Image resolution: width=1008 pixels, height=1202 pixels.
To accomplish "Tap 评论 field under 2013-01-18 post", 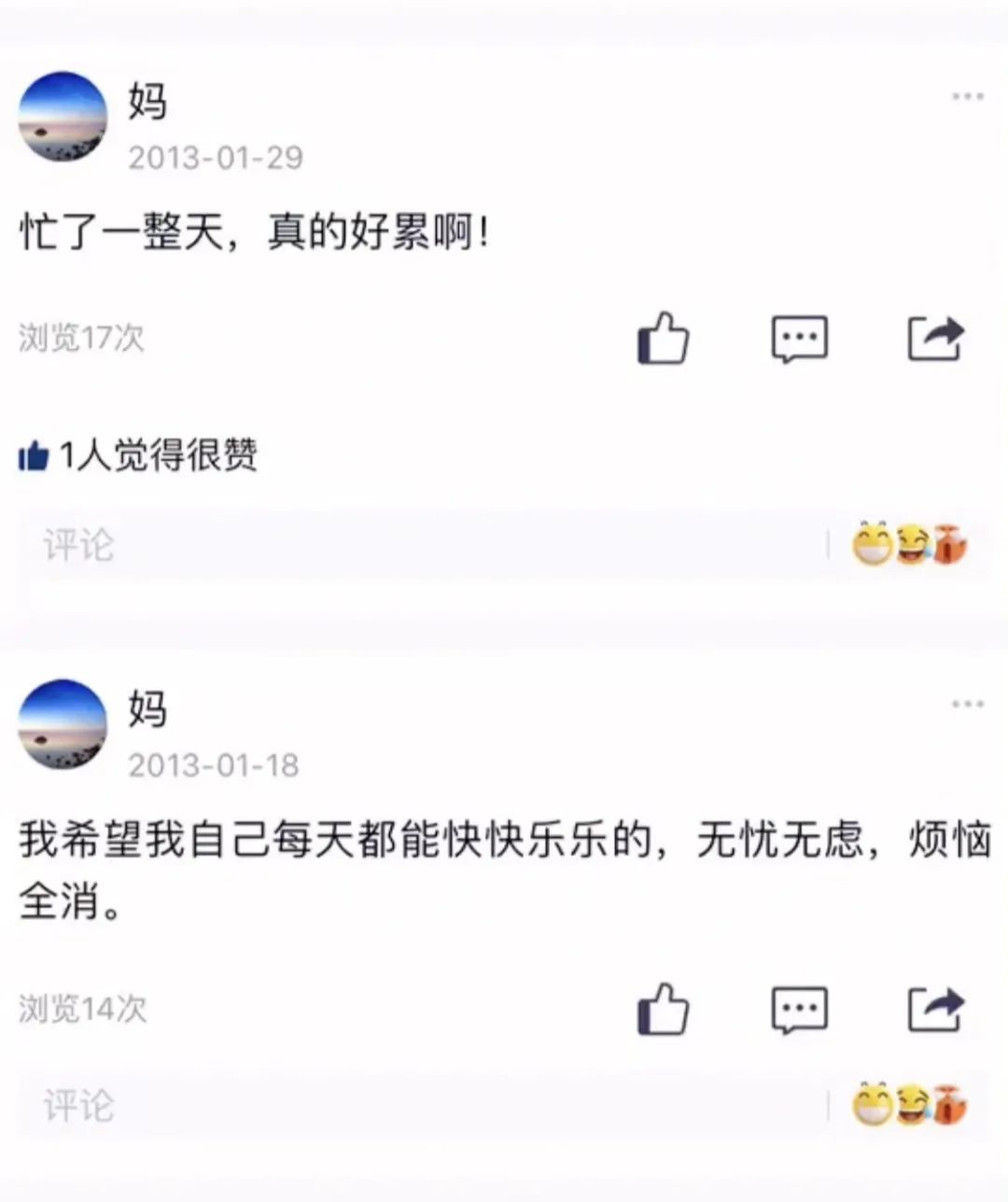I will 420,1107.
